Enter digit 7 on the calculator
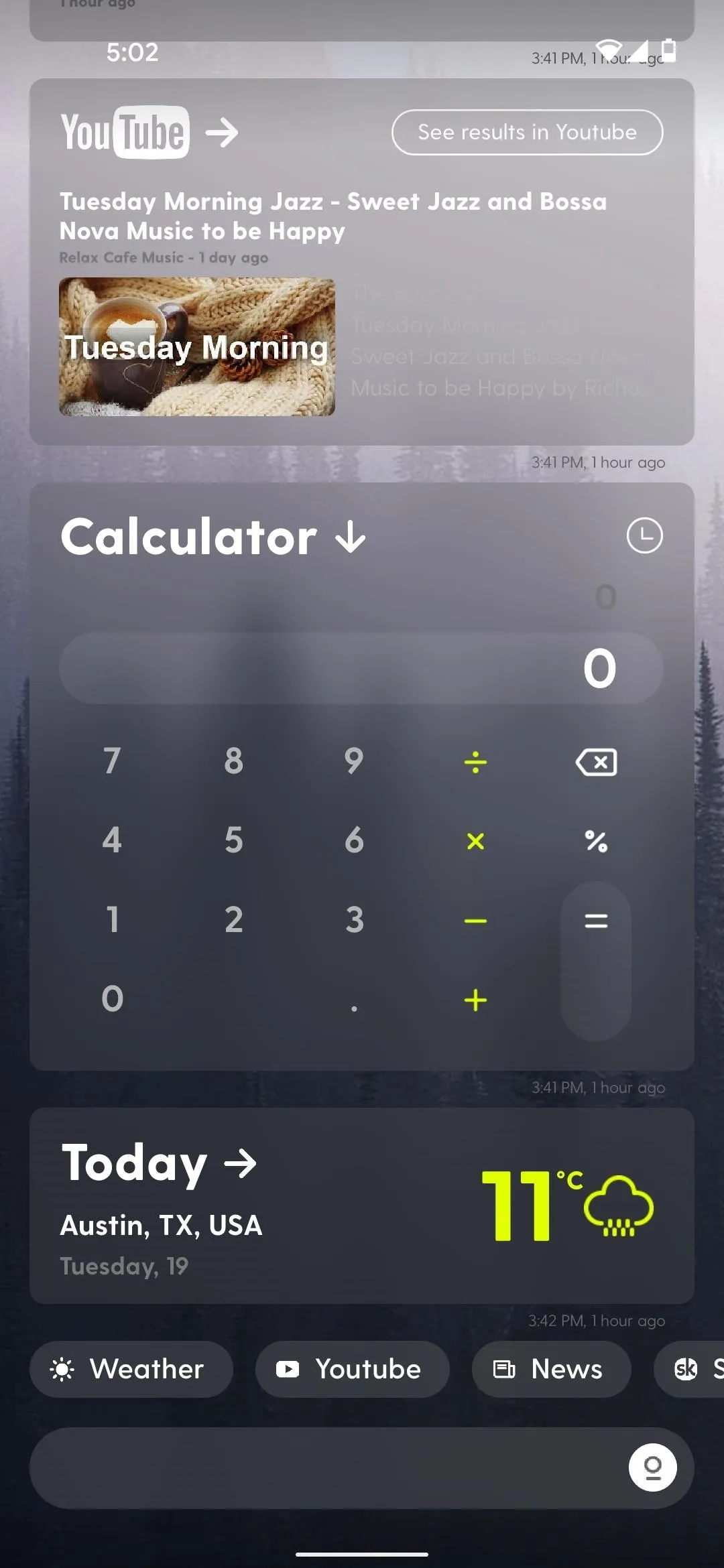The image size is (724, 1568). point(112,761)
